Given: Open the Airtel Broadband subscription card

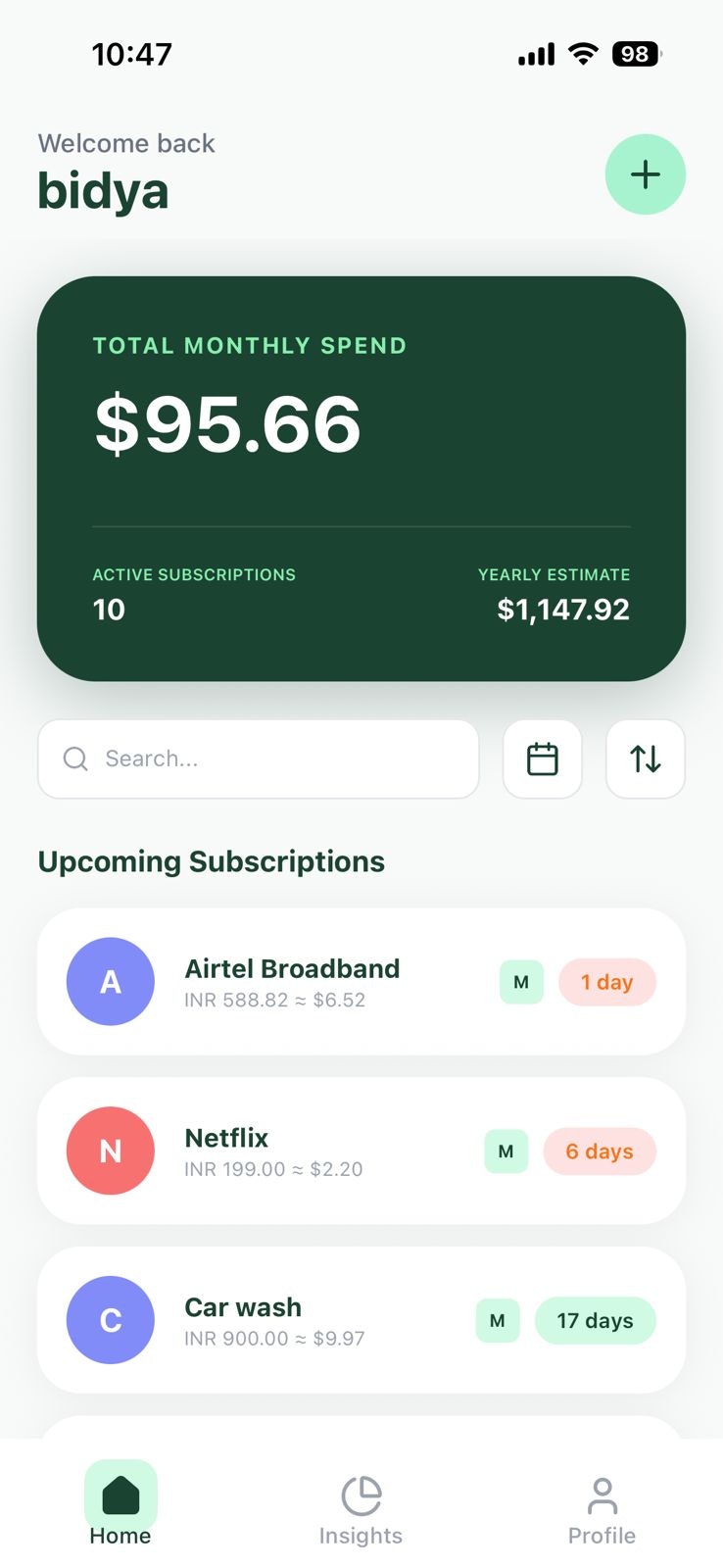Looking at the screenshot, I should [361, 981].
